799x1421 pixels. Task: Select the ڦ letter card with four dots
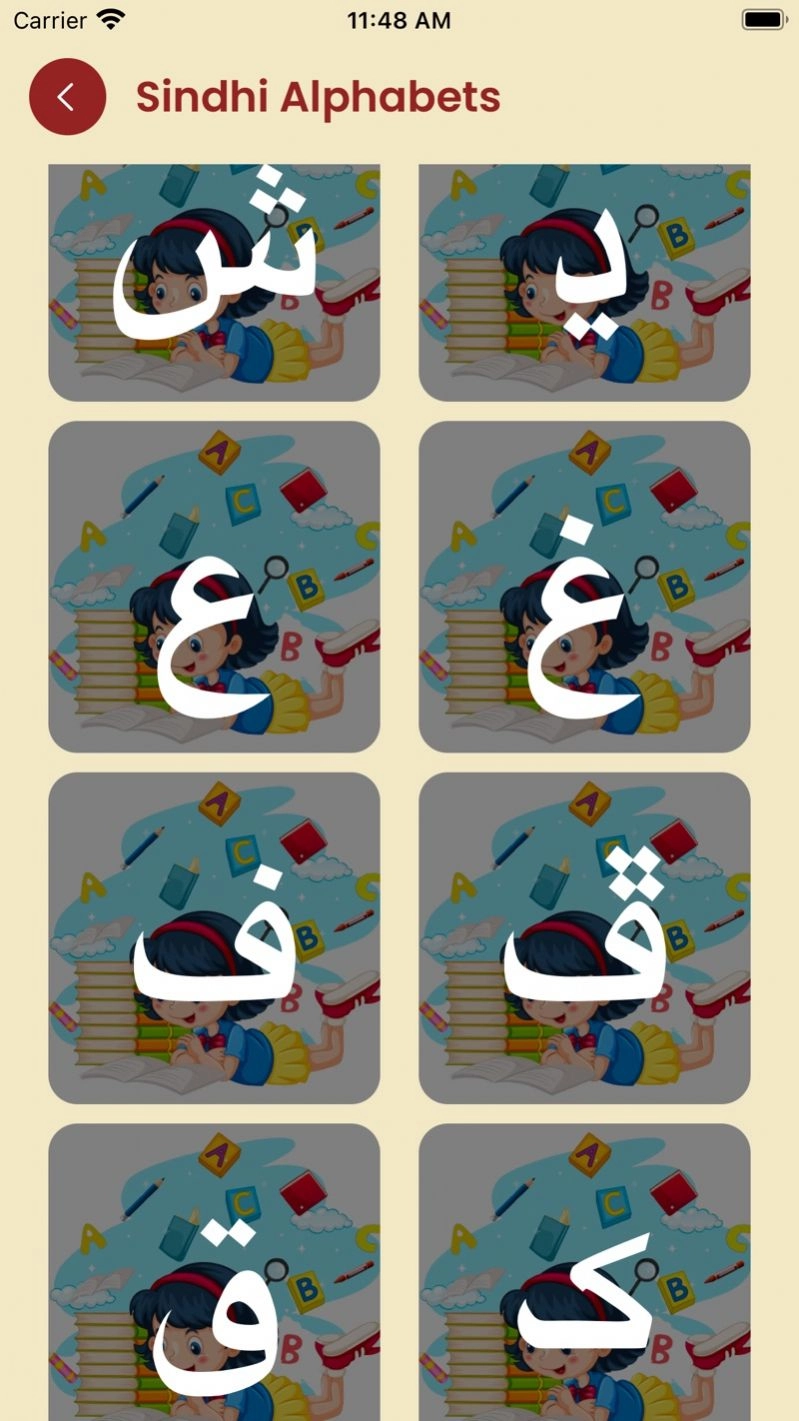(x=584, y=937)
